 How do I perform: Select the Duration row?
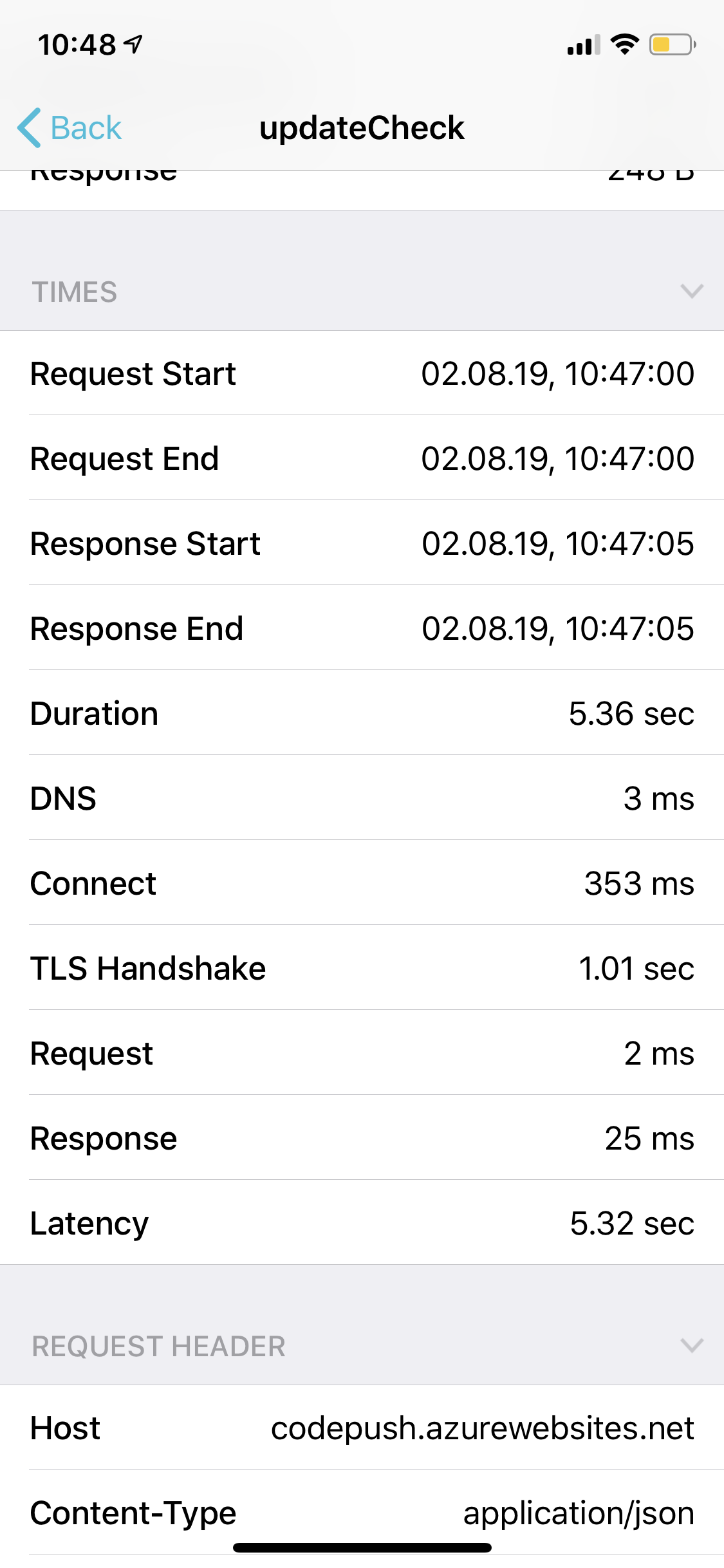pos(362,713)
